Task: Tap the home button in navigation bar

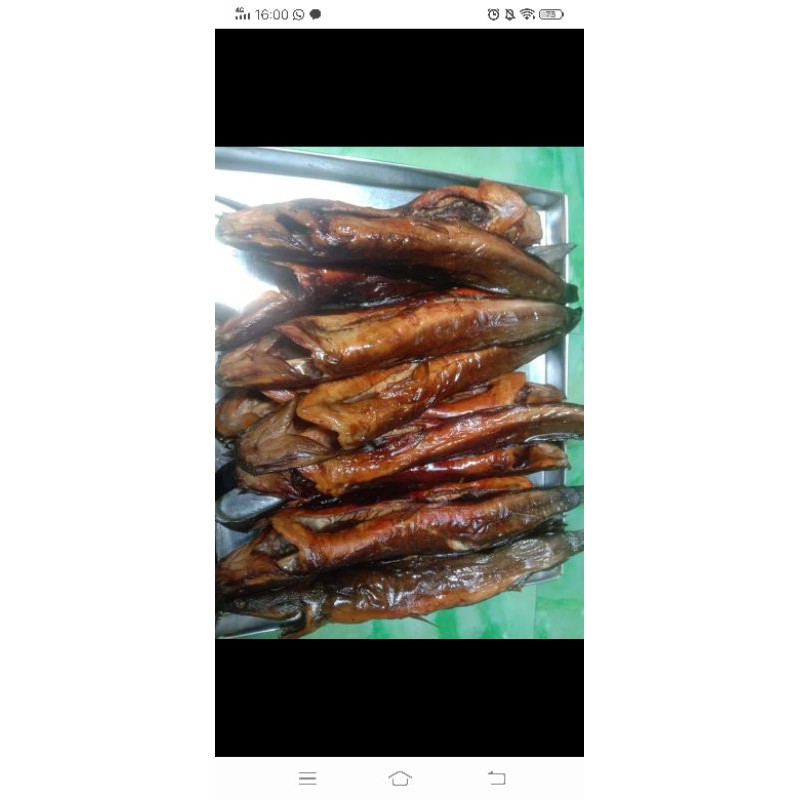Action: [400, 778]
